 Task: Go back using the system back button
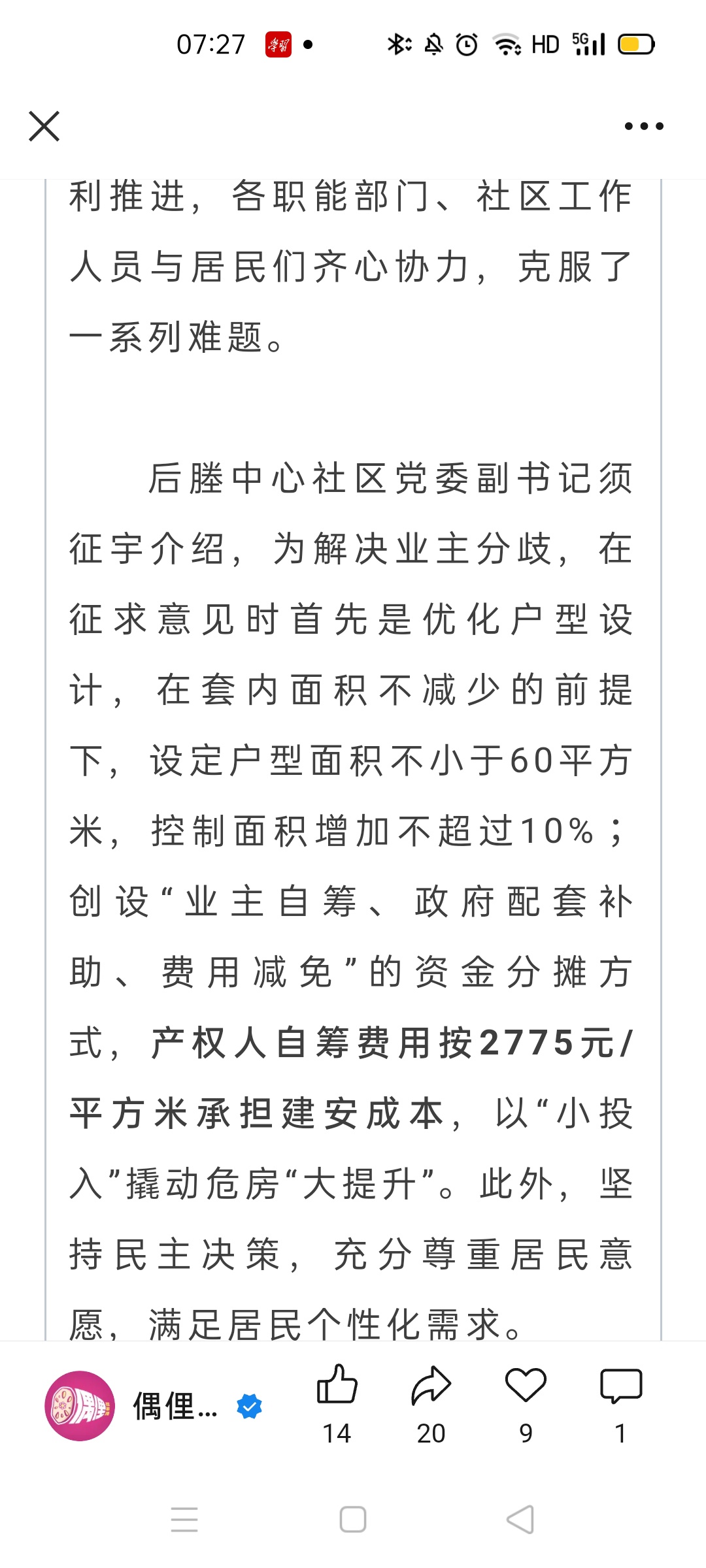pos(520,1520)
